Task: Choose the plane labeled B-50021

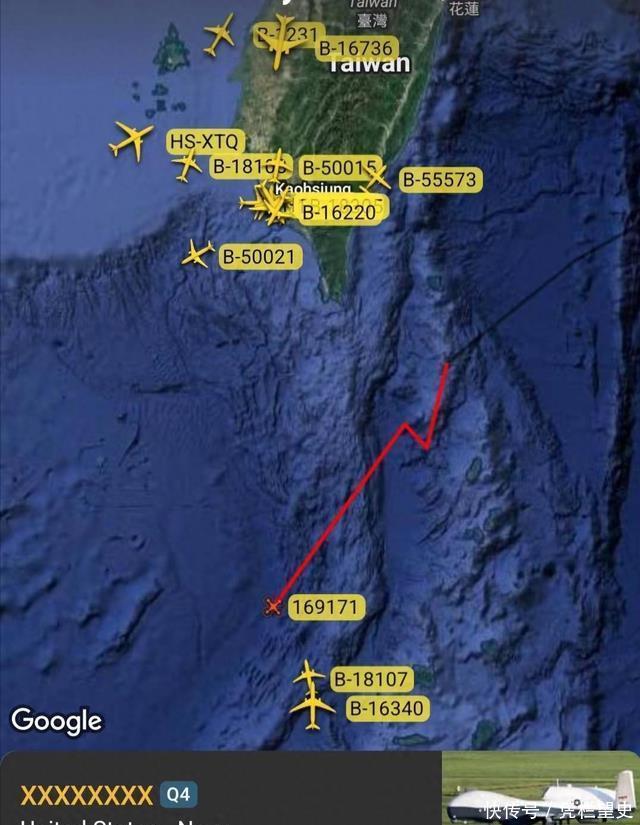Action: click(197, 254)
